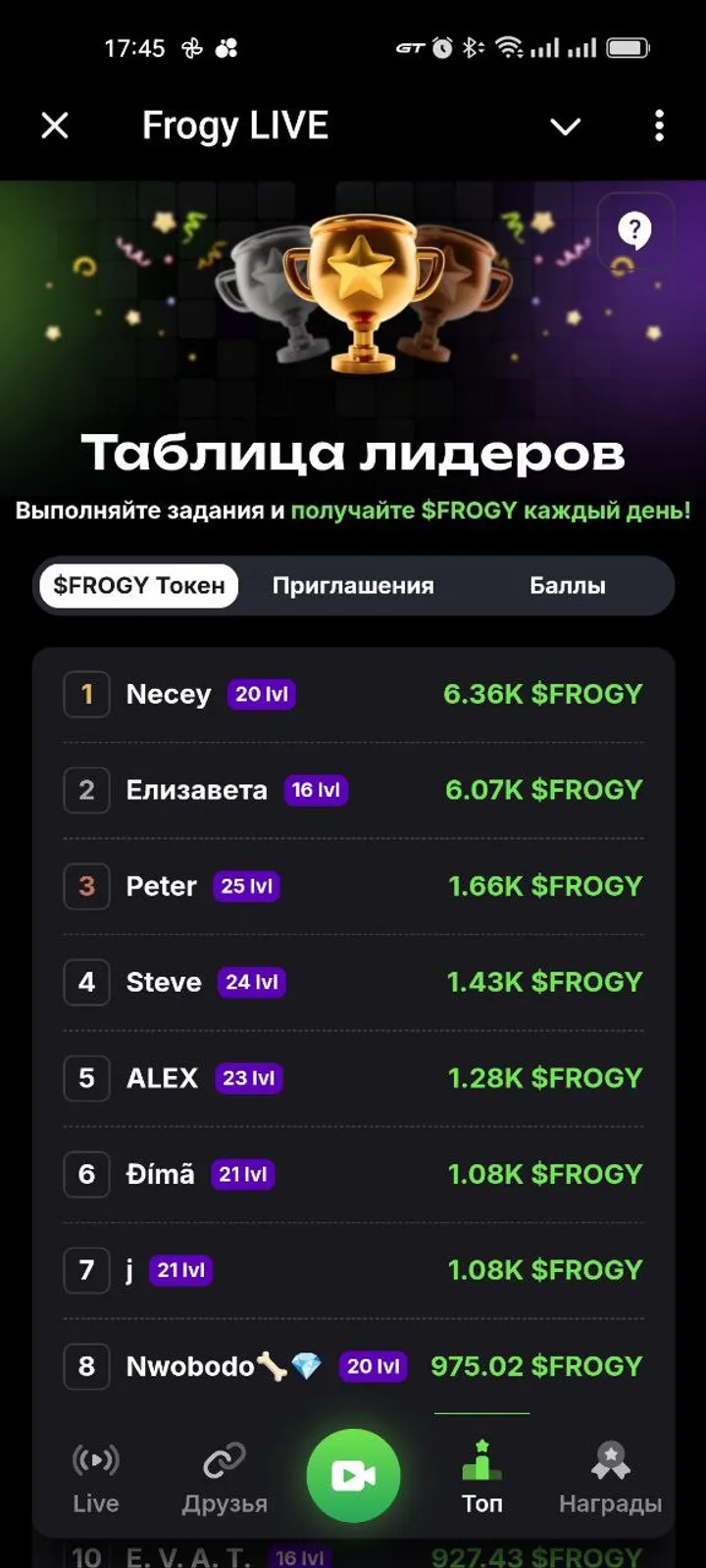Open the three-dot menu in the header
706x1568 pixels.
(659, 125)
